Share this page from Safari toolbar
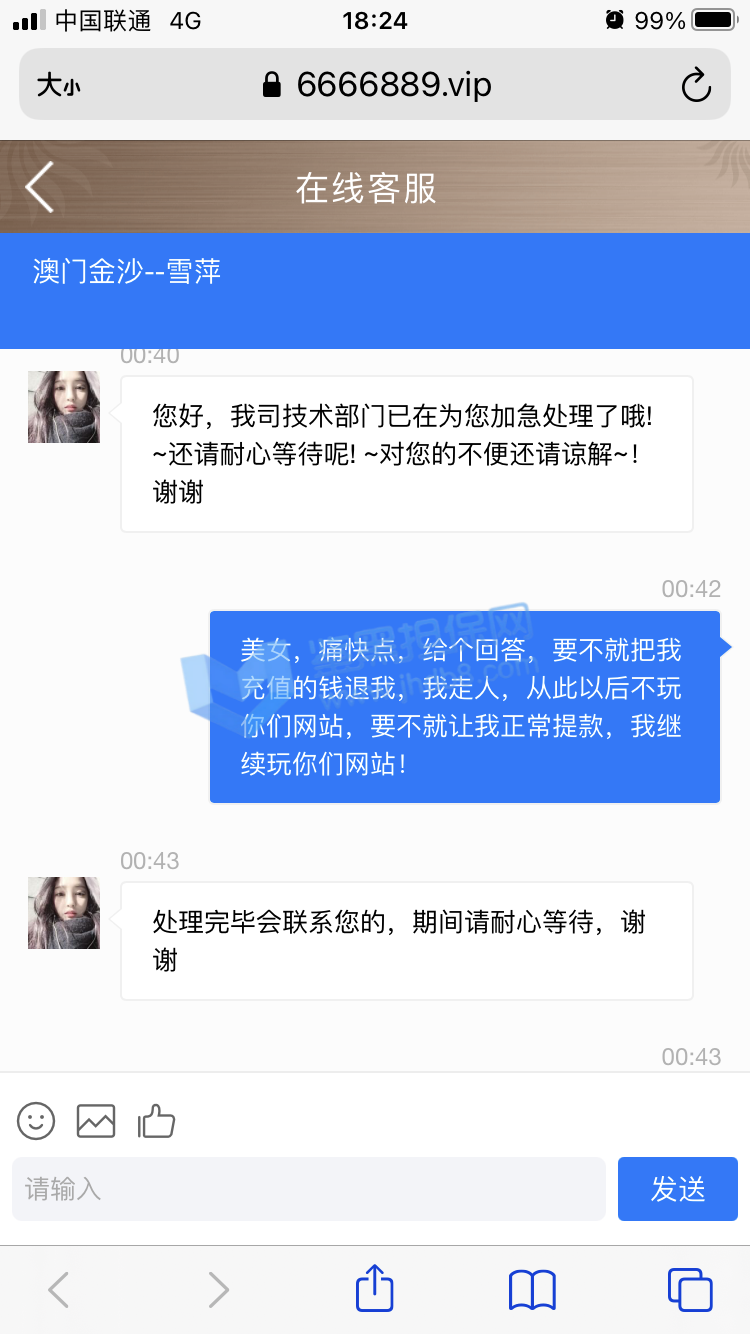Image resolution: width=750 pixels, height=1334 pixels. [375, 1289]
